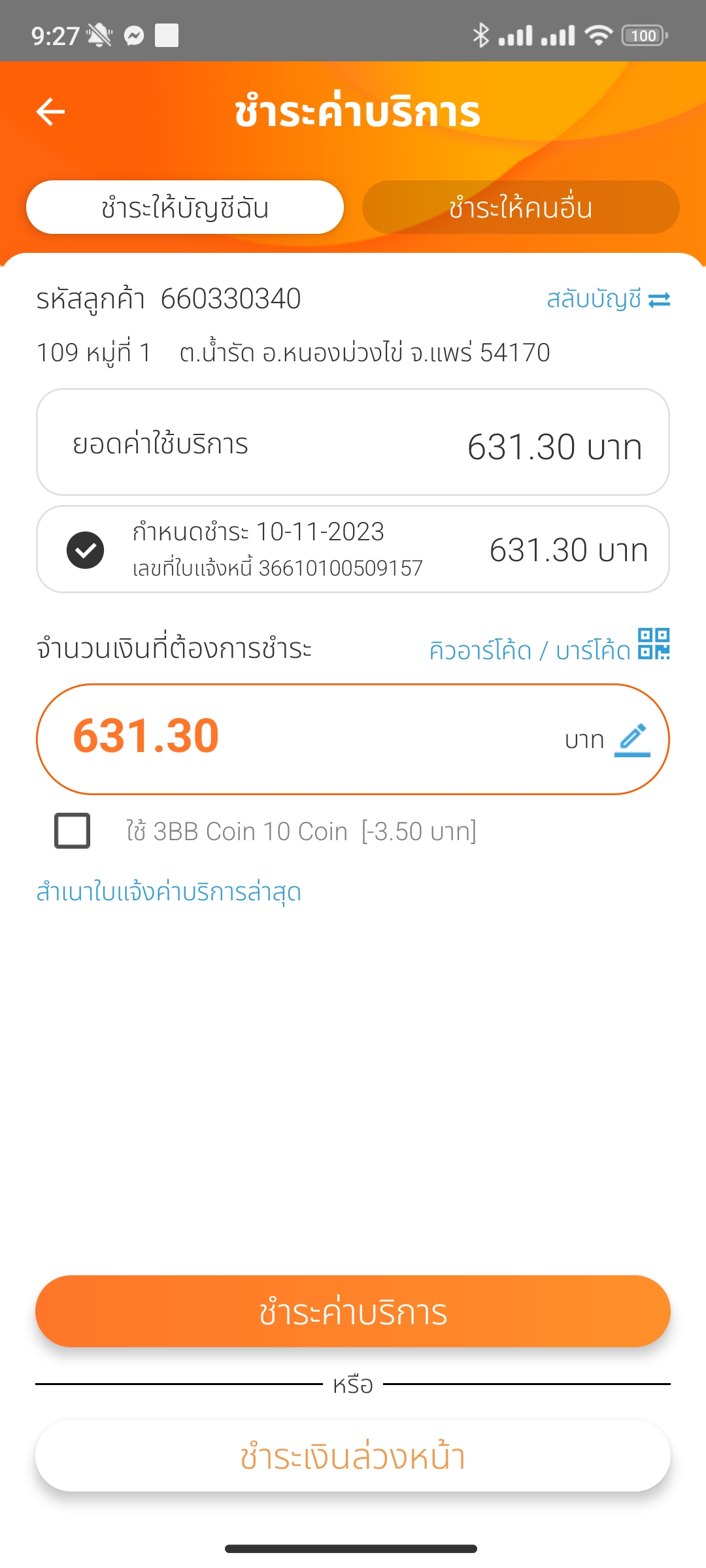The image size is (706, 1568).
Task: Go back using the arrow icon
Action: 50,112
